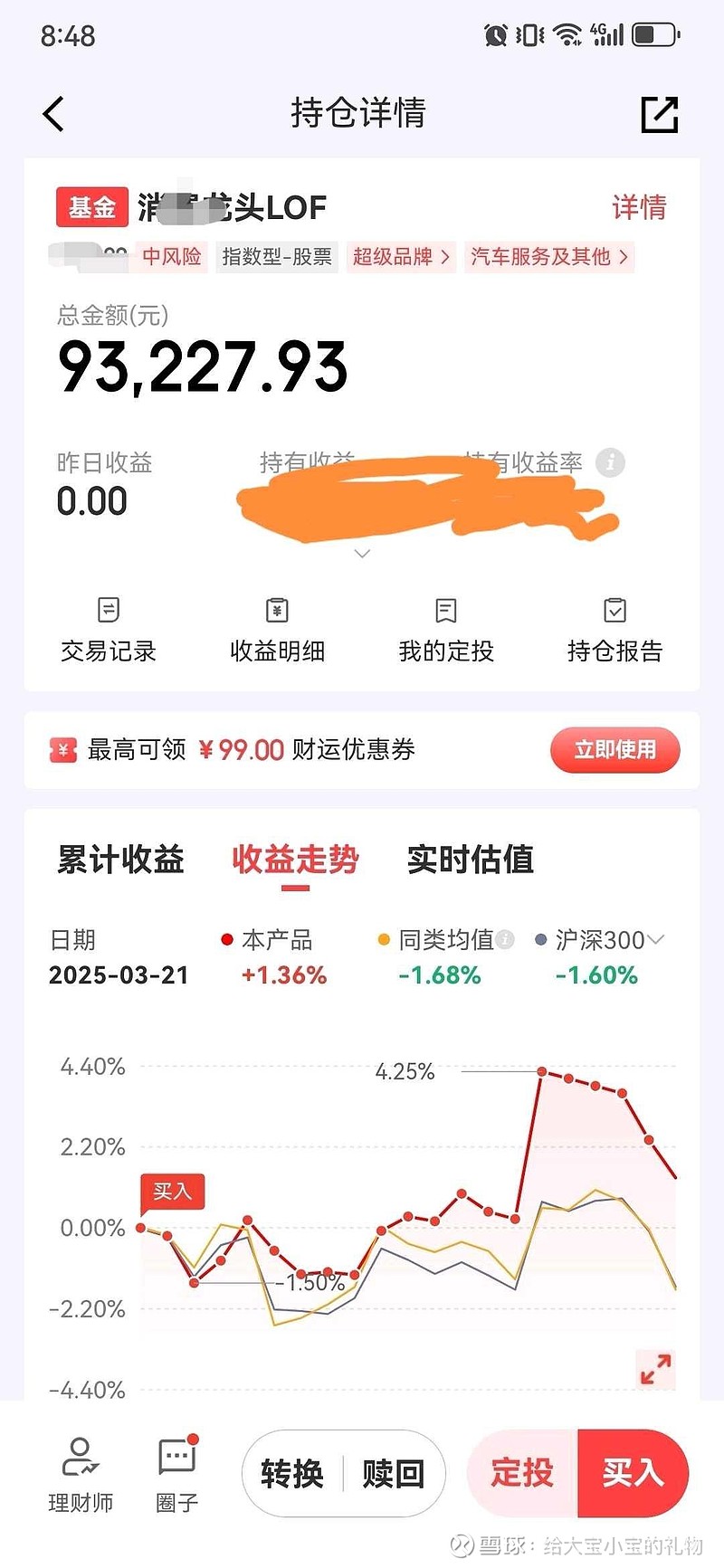Open the 超级品牌 tag

pos(400,257)
